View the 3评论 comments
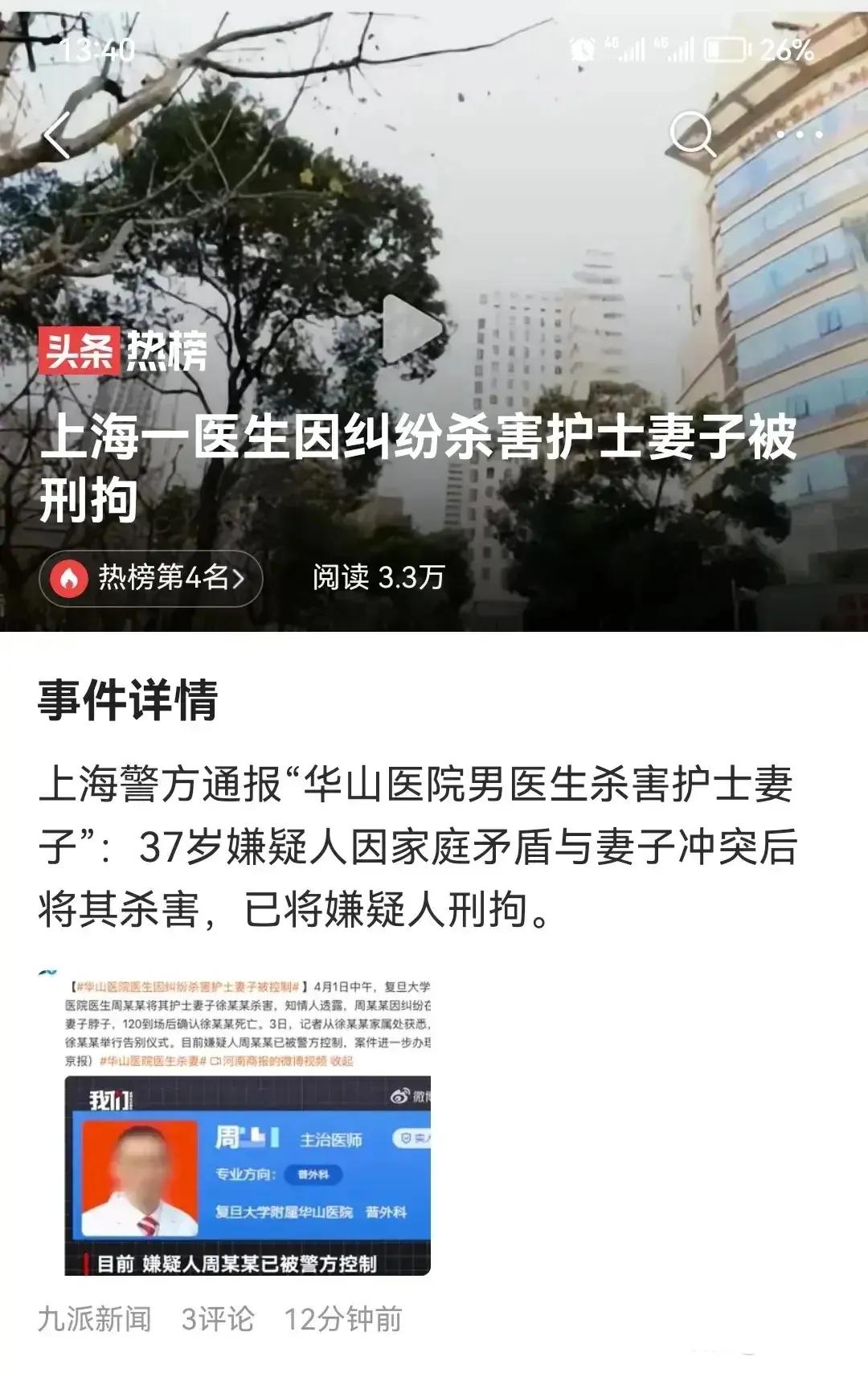The width and height of the screenshot is (868, 1373). (217, 1319)
